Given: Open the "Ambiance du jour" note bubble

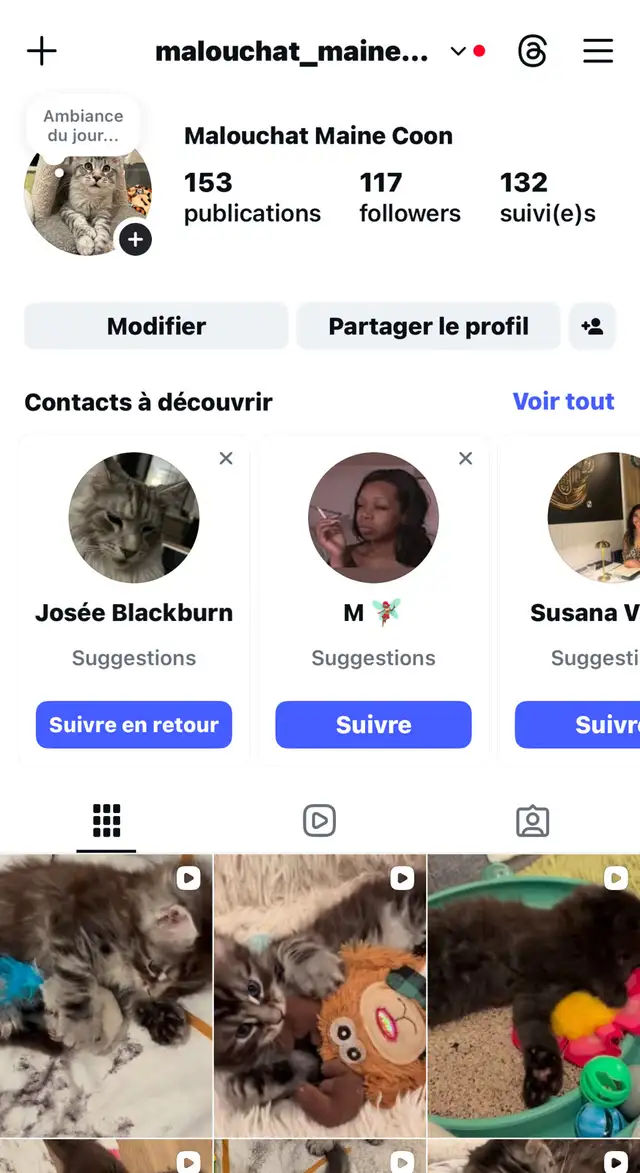Looking at the screenshot, I should 83,126.
